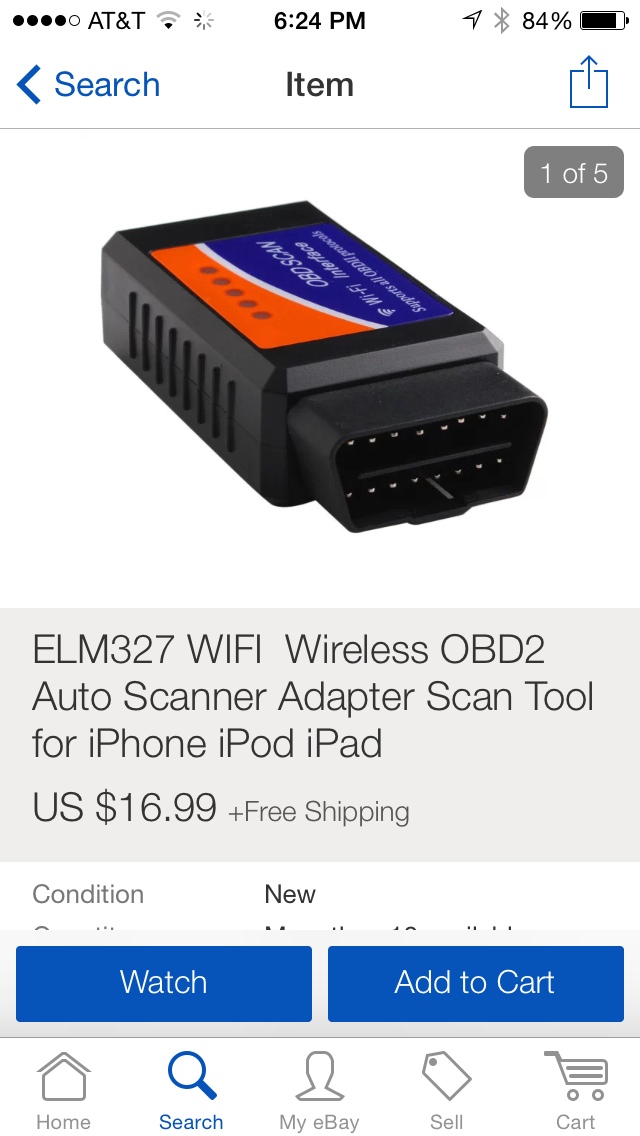Screen dimensions: 640x1136
Task: Go to the My eBay tab
Action: [x=319, y=1090]
